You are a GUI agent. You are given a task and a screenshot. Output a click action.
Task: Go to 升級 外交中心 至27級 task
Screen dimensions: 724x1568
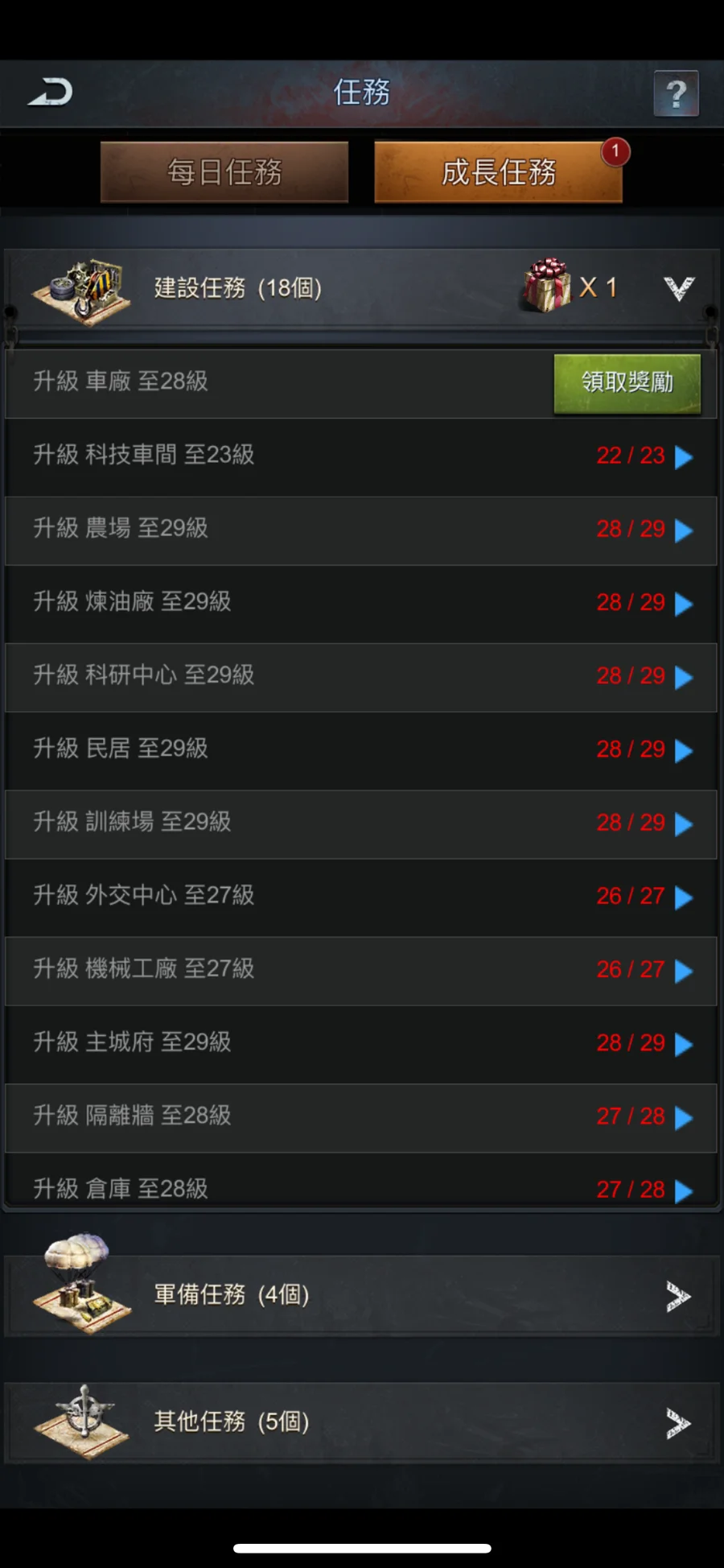pyautogui.click(x=361, y=897)
